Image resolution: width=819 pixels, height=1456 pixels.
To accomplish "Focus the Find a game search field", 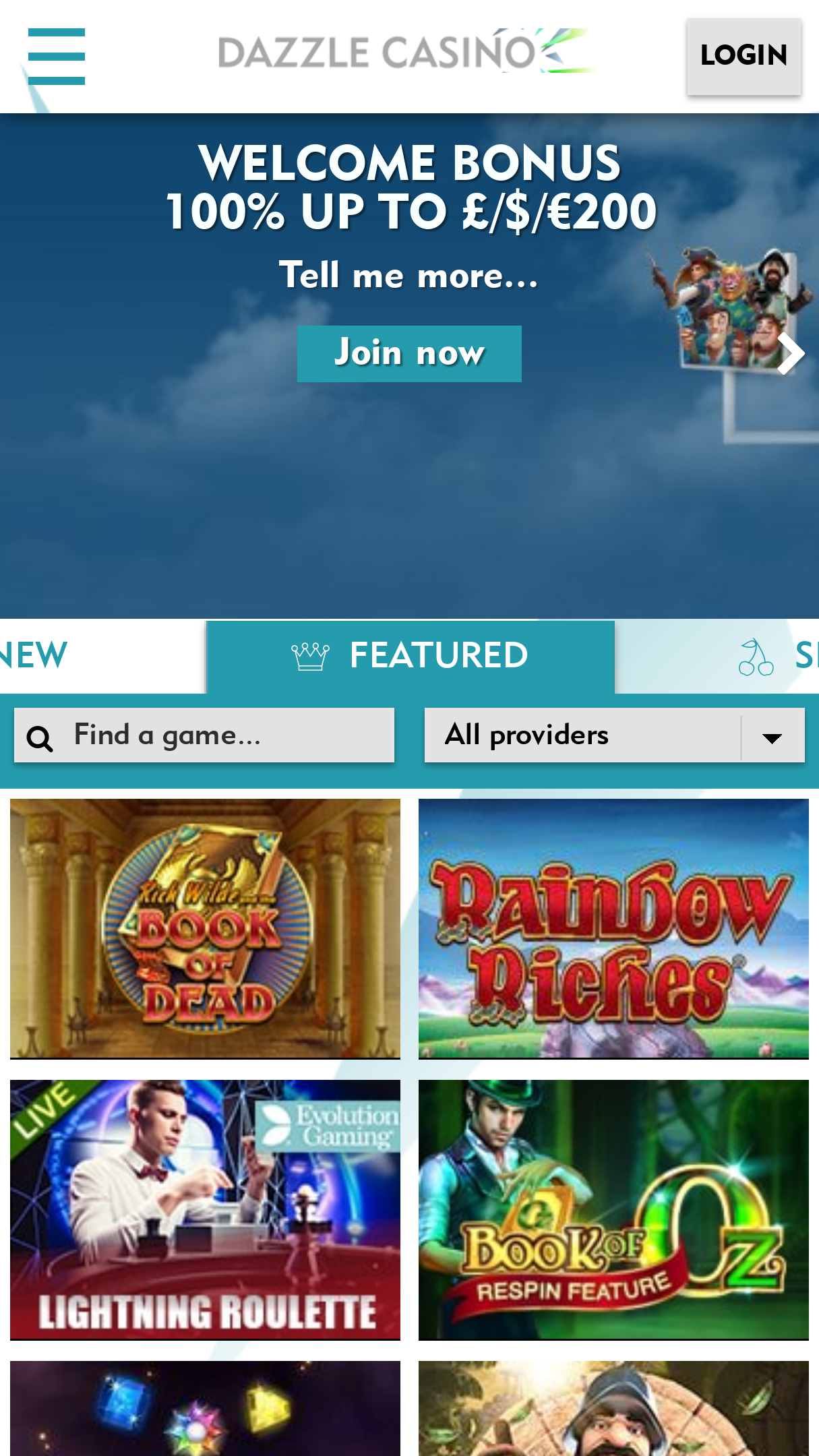I will pos(204,735).
